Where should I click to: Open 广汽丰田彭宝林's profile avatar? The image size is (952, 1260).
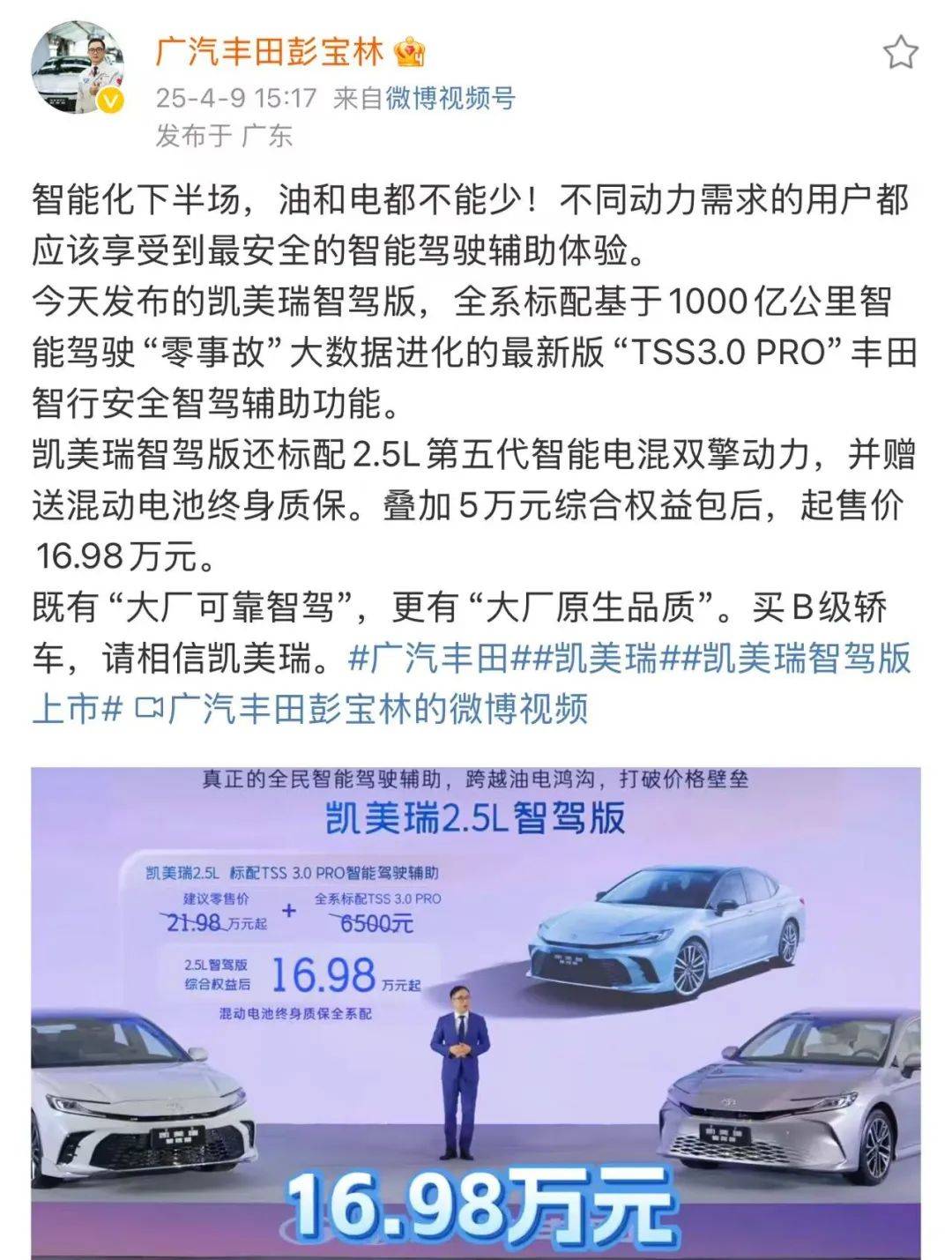[x=78, y=75]
